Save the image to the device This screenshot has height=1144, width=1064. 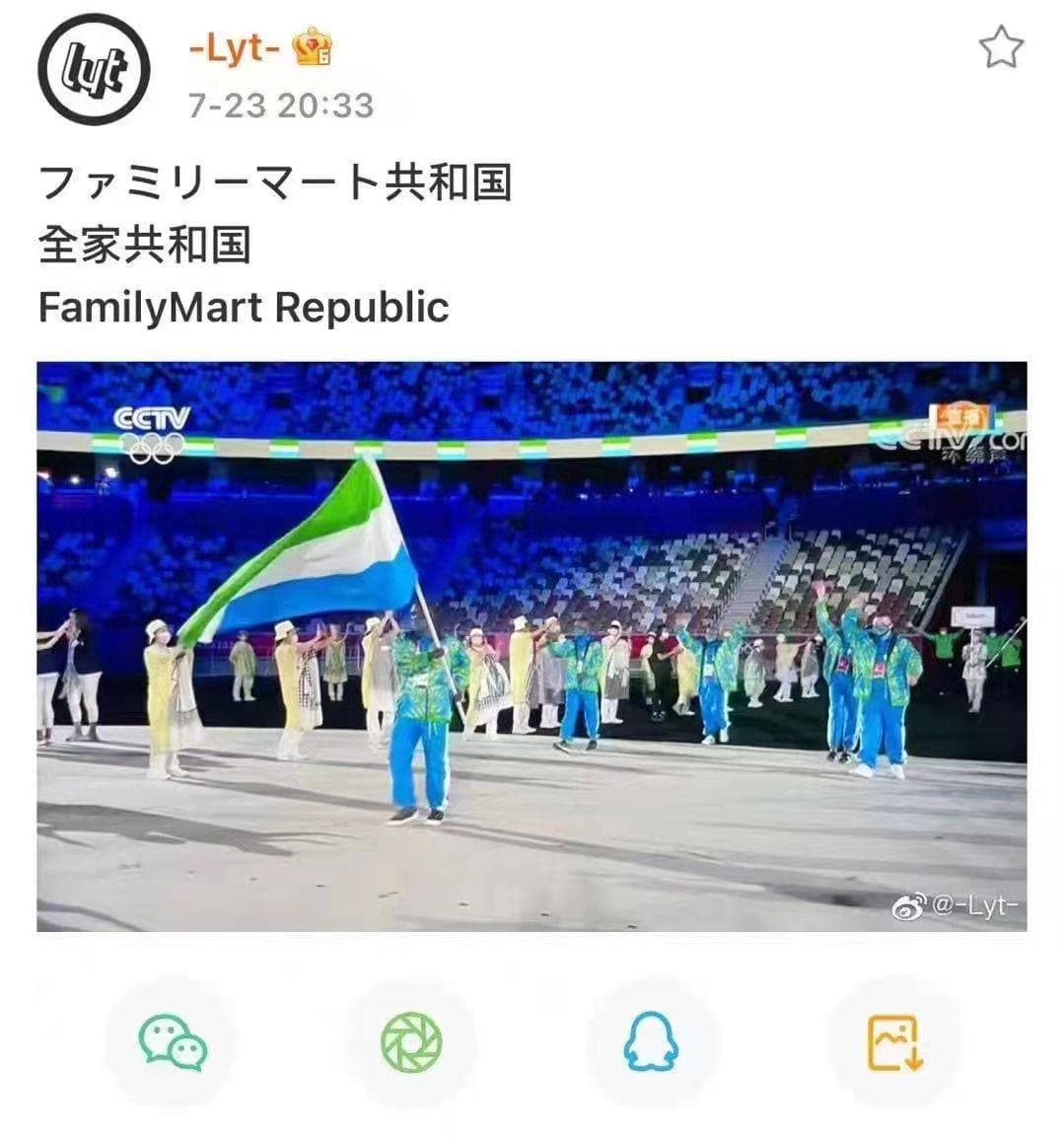(893, 1043)
